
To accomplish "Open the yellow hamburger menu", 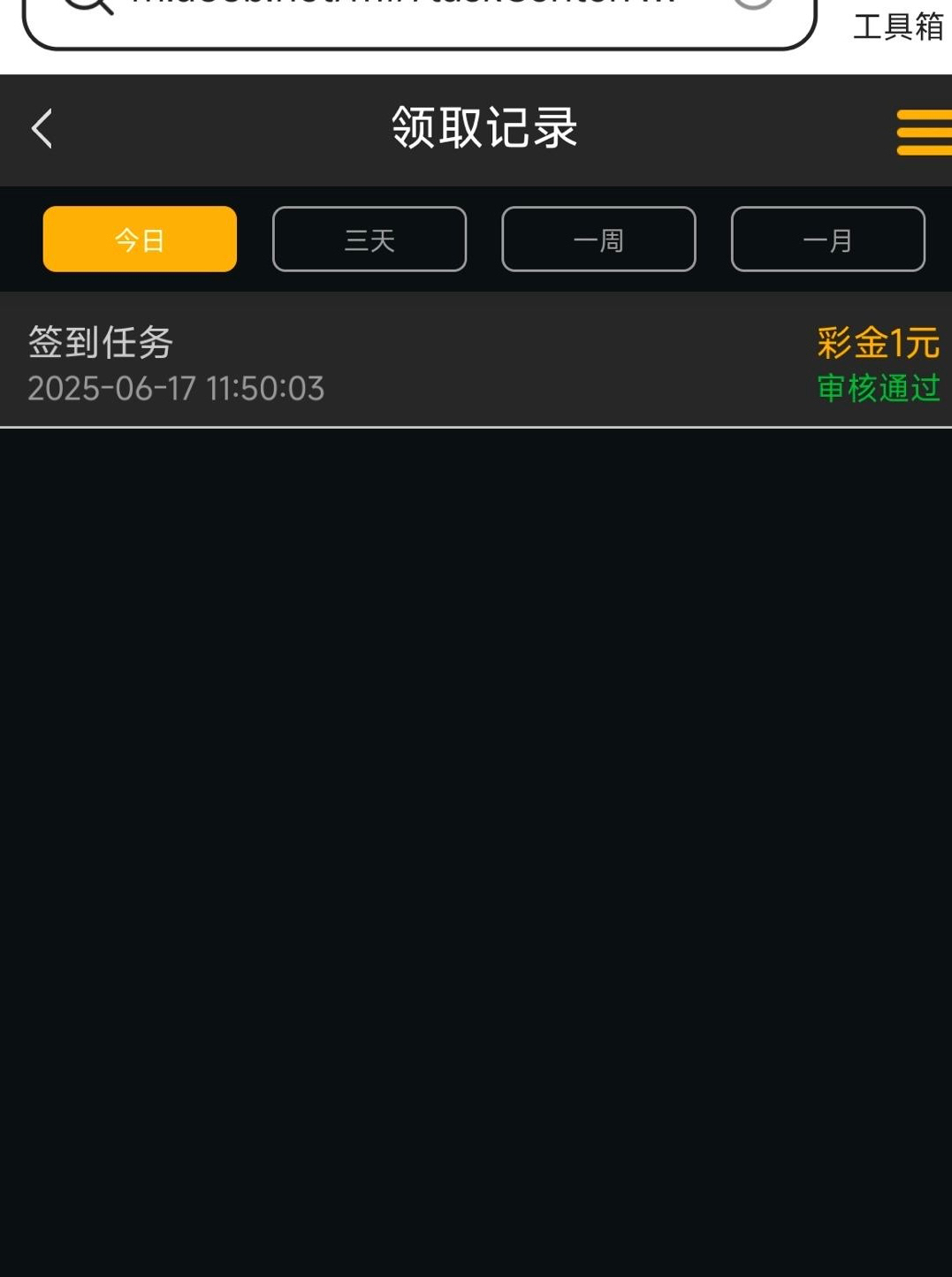I will click(923, 133).
